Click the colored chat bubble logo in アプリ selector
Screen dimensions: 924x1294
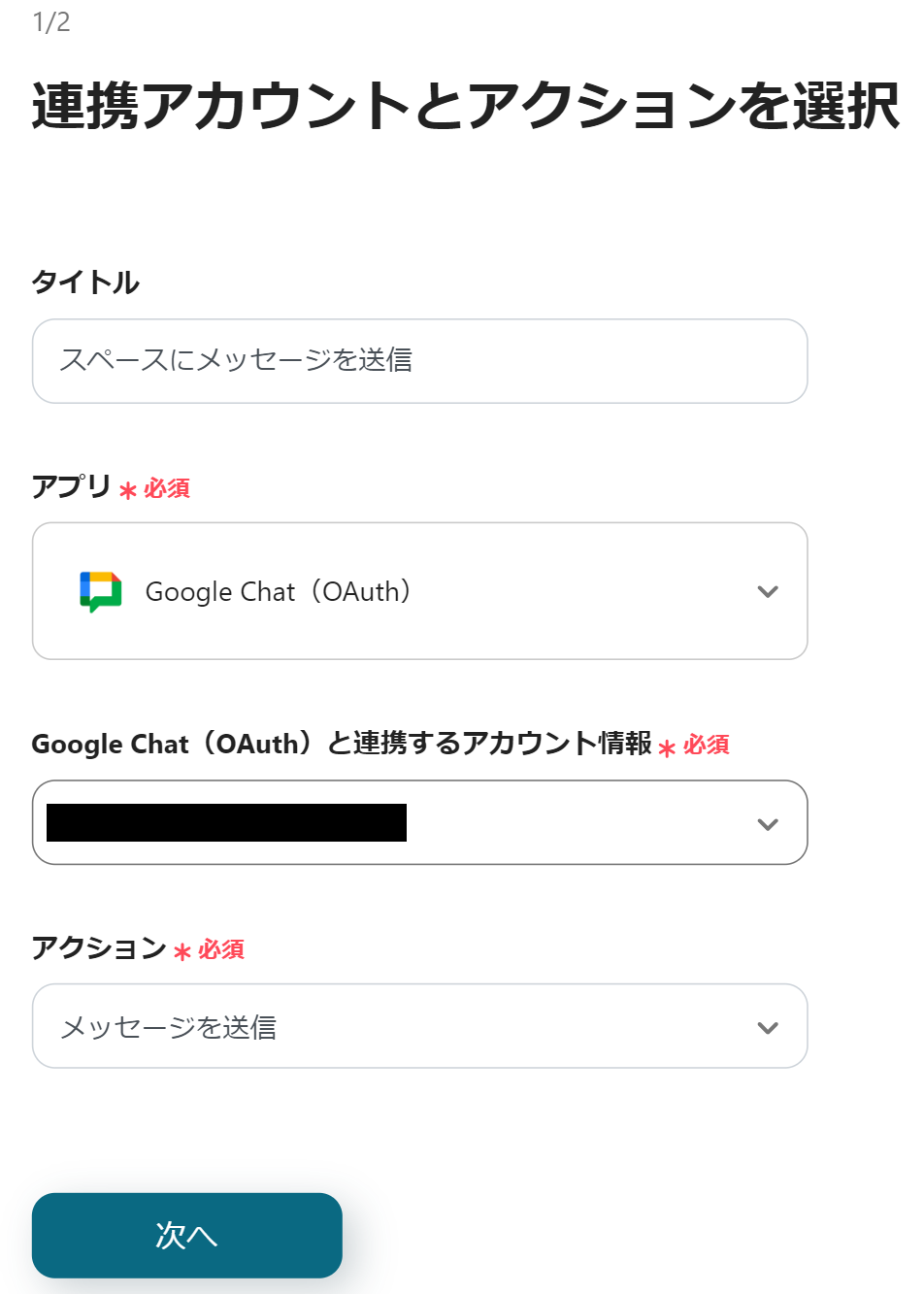coord(99,590)
